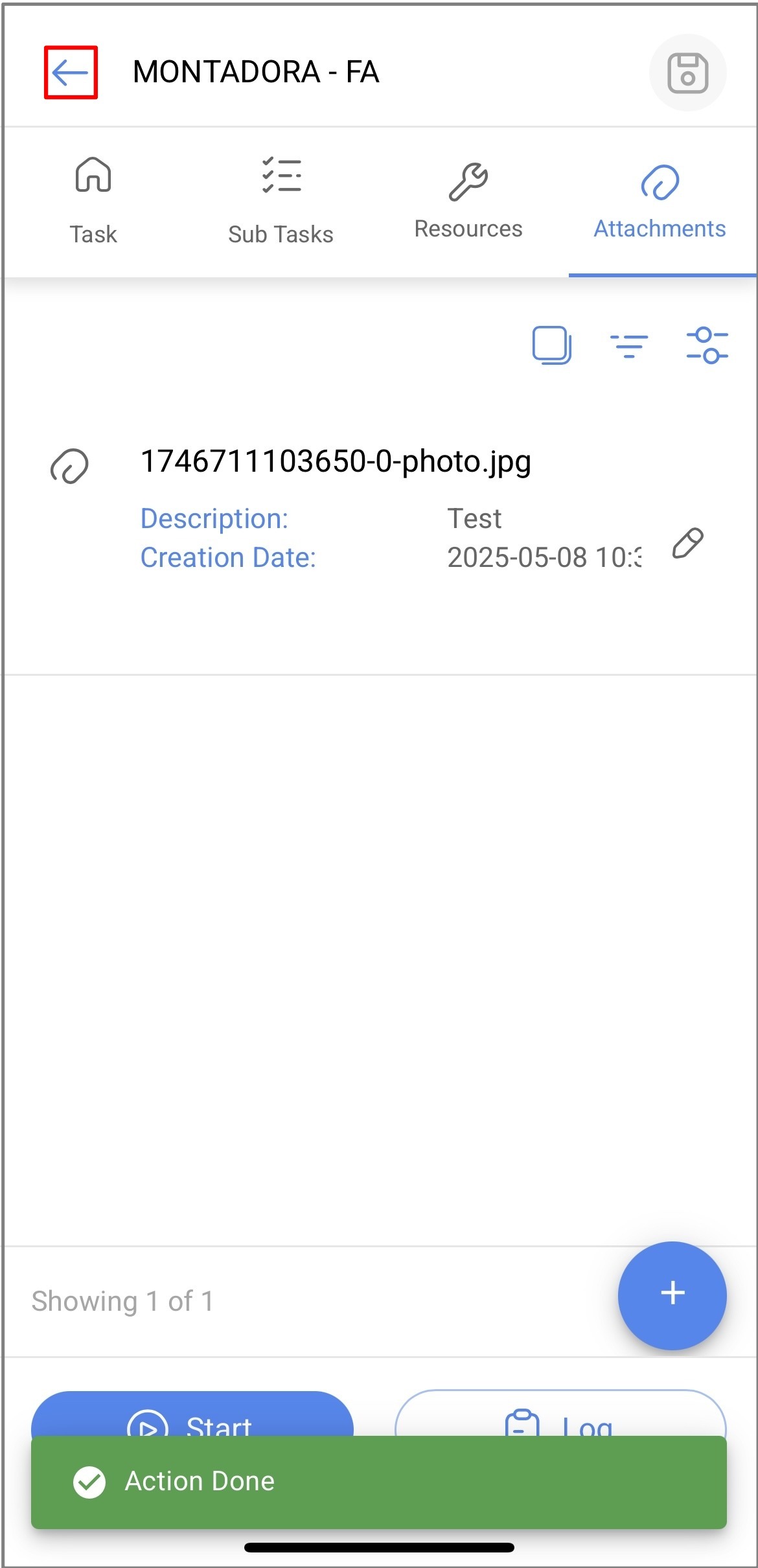Select the Attachments tab
758x1568 pixels.
point(660,202)
